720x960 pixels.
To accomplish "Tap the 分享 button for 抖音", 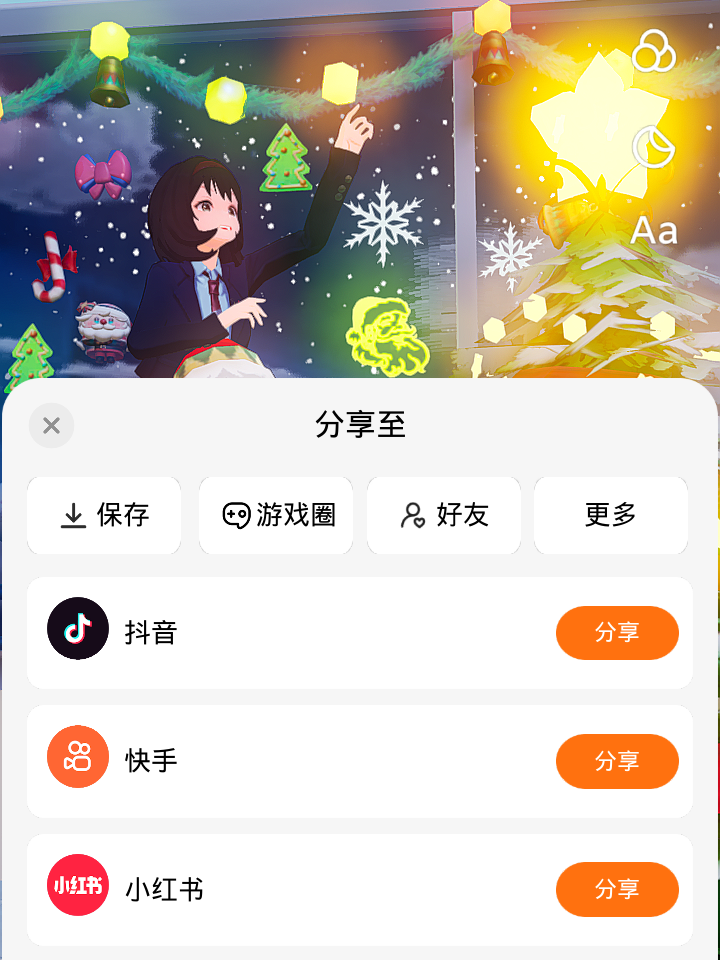I will (x=617, y=633).
